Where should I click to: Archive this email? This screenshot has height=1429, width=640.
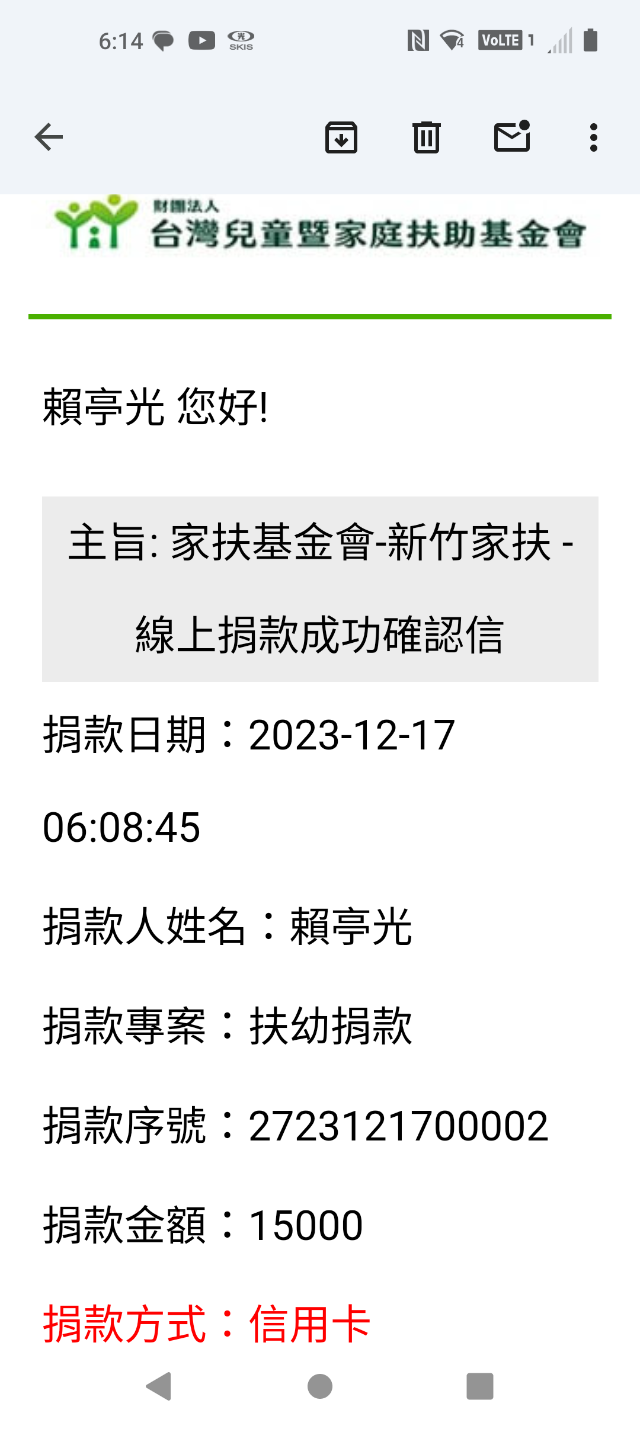[x=341, y=137]
